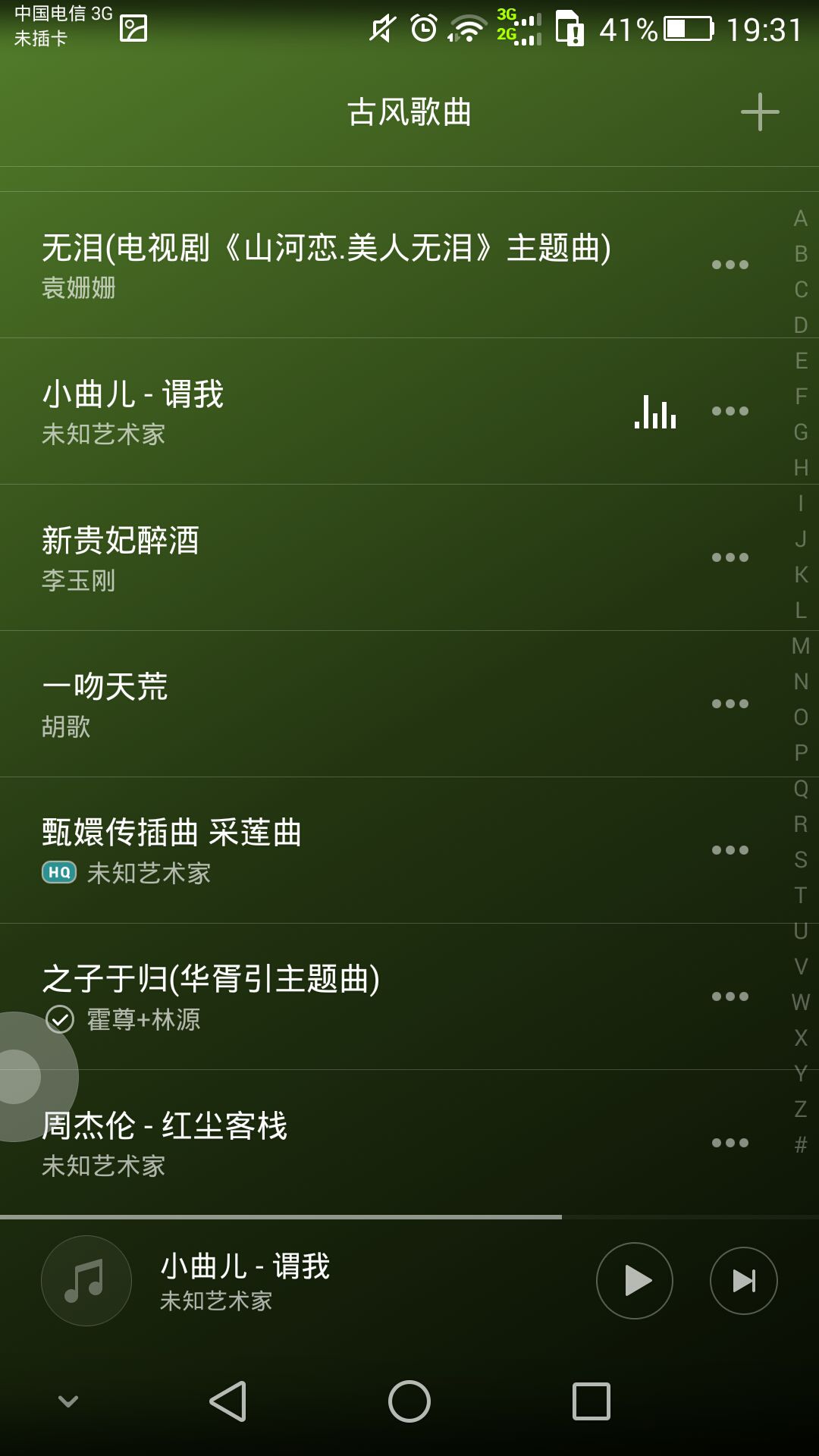
Task: Open more options for 周杰伦 - 红尘客栈
Action: (x=730, y=1143)
